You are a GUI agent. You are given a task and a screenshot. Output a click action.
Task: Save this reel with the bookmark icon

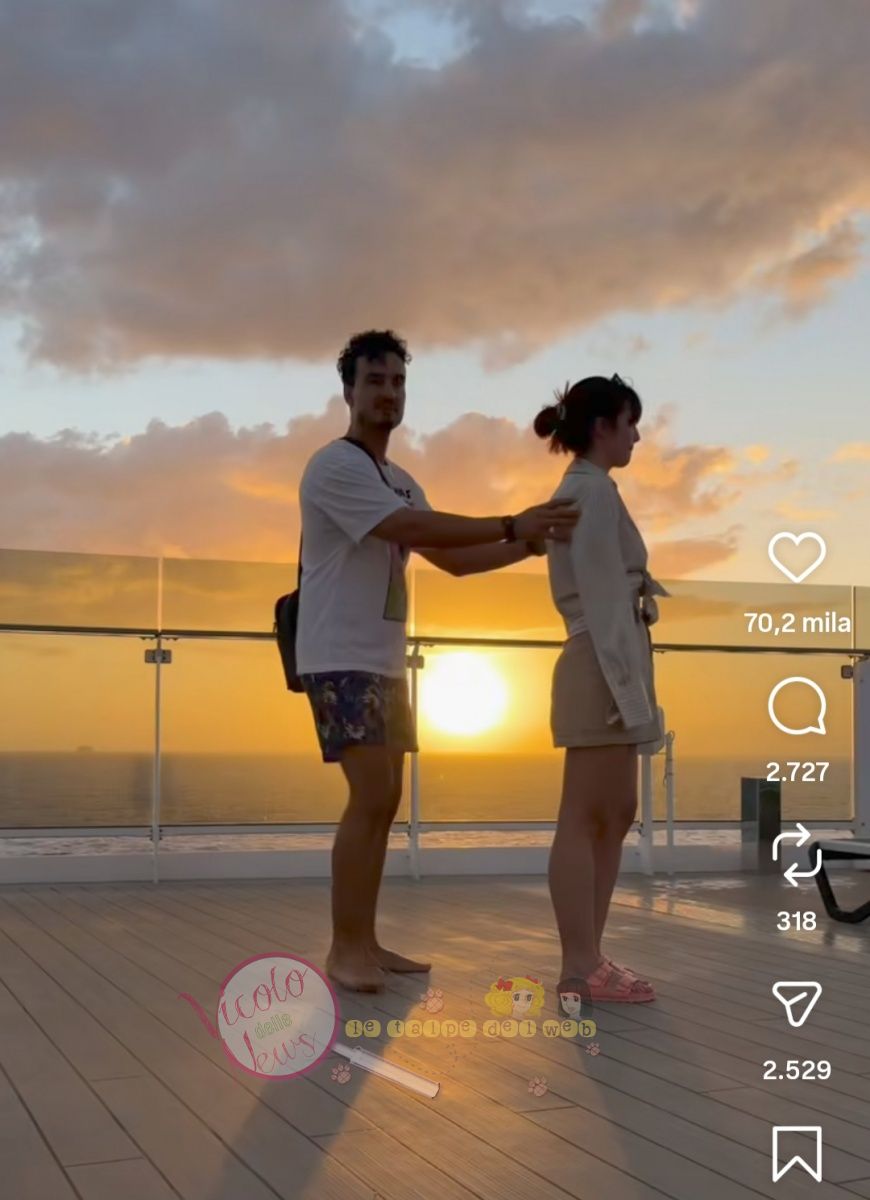point(797,1153)
